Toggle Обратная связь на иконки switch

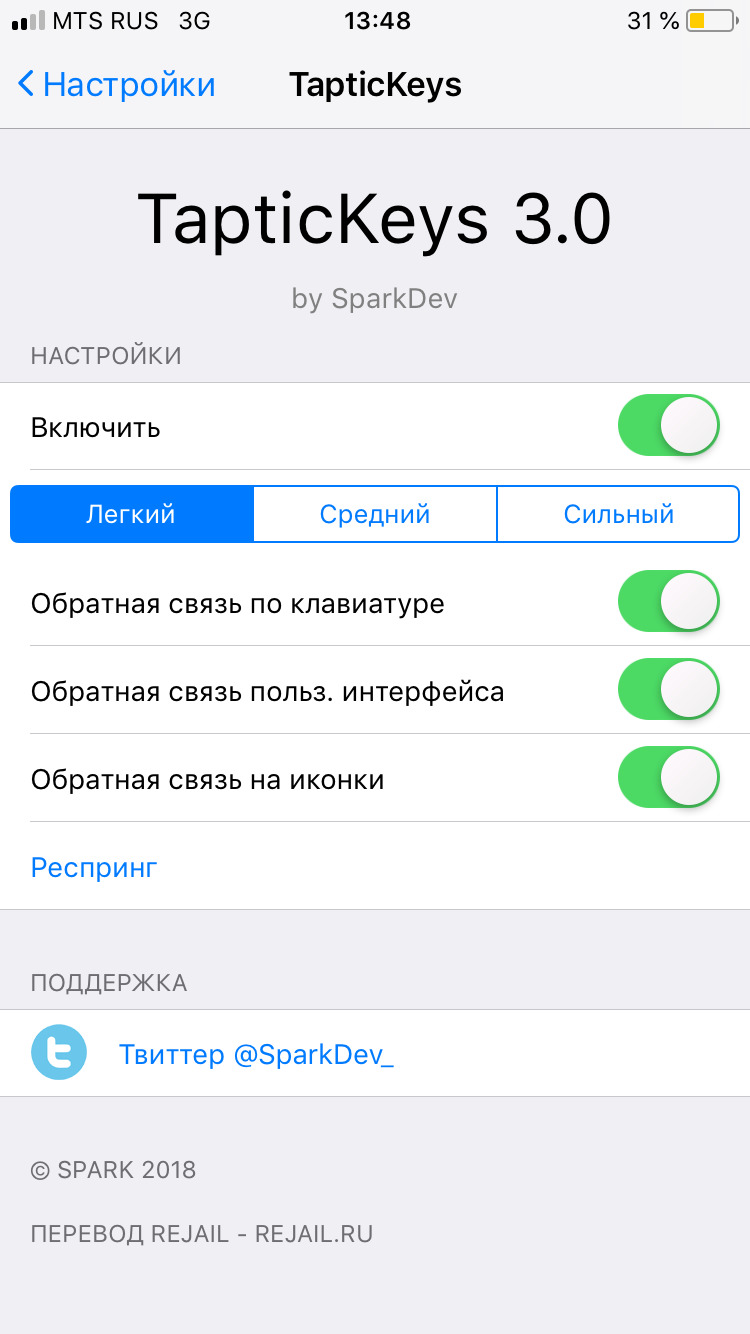[669, 778]
